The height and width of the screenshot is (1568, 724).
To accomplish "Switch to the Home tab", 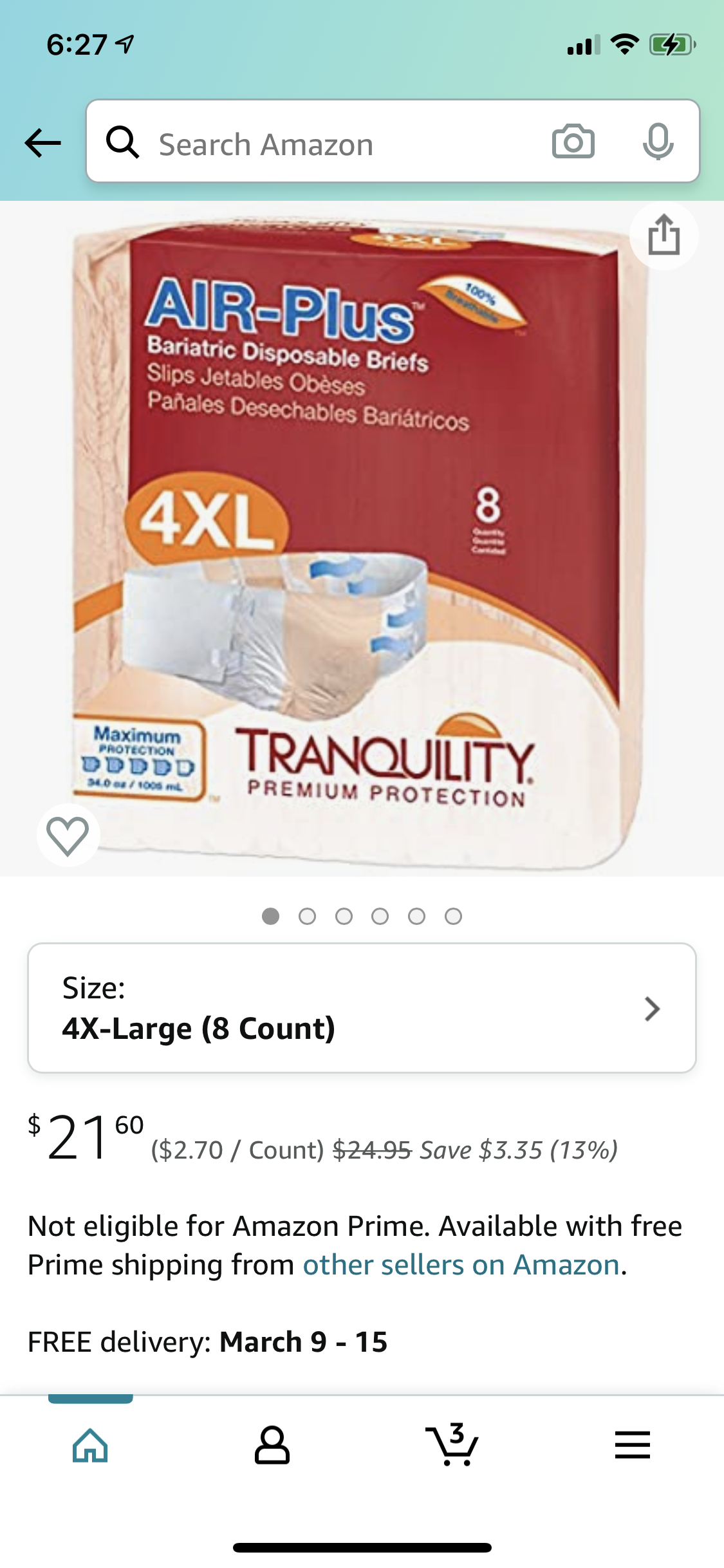I will pos(90,1445).
